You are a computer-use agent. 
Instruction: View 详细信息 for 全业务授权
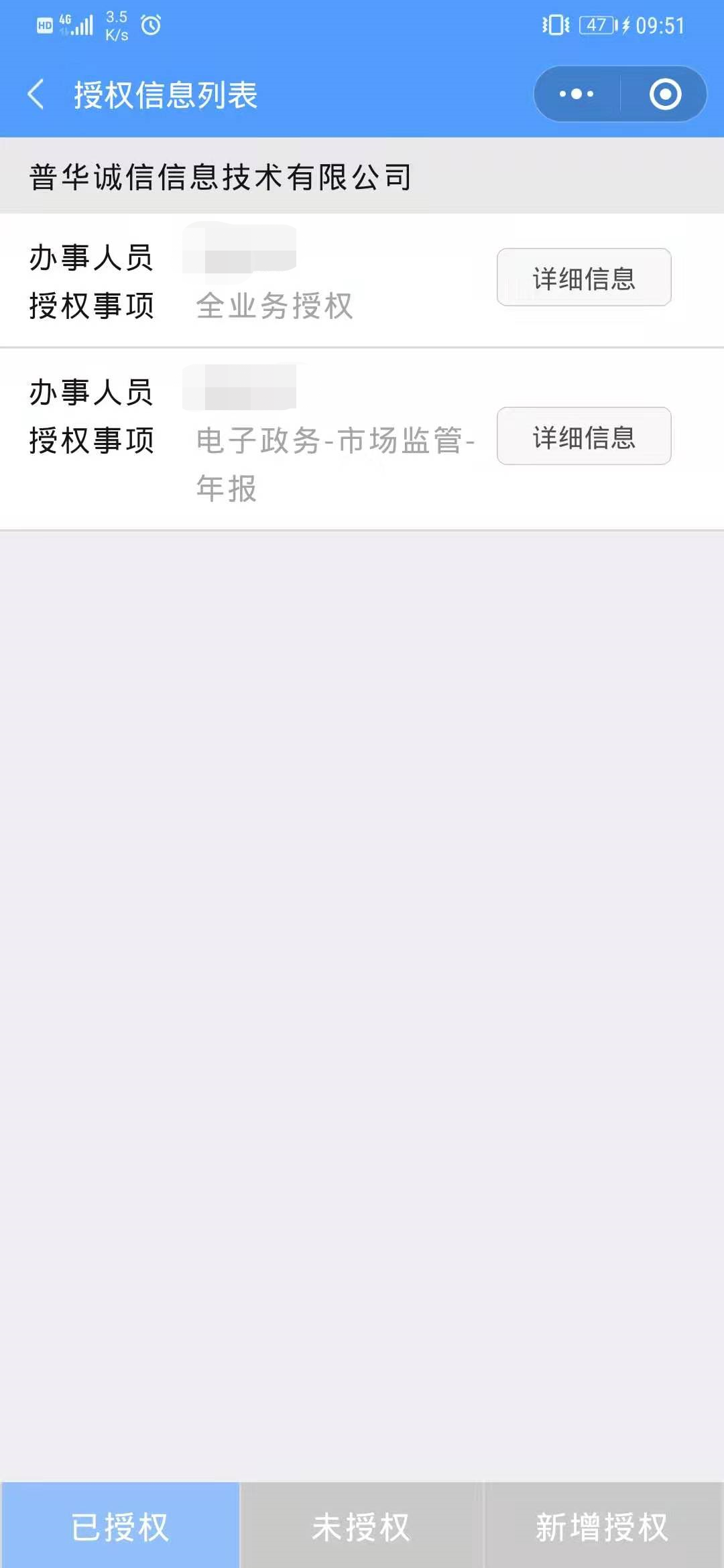pos(583,277)
